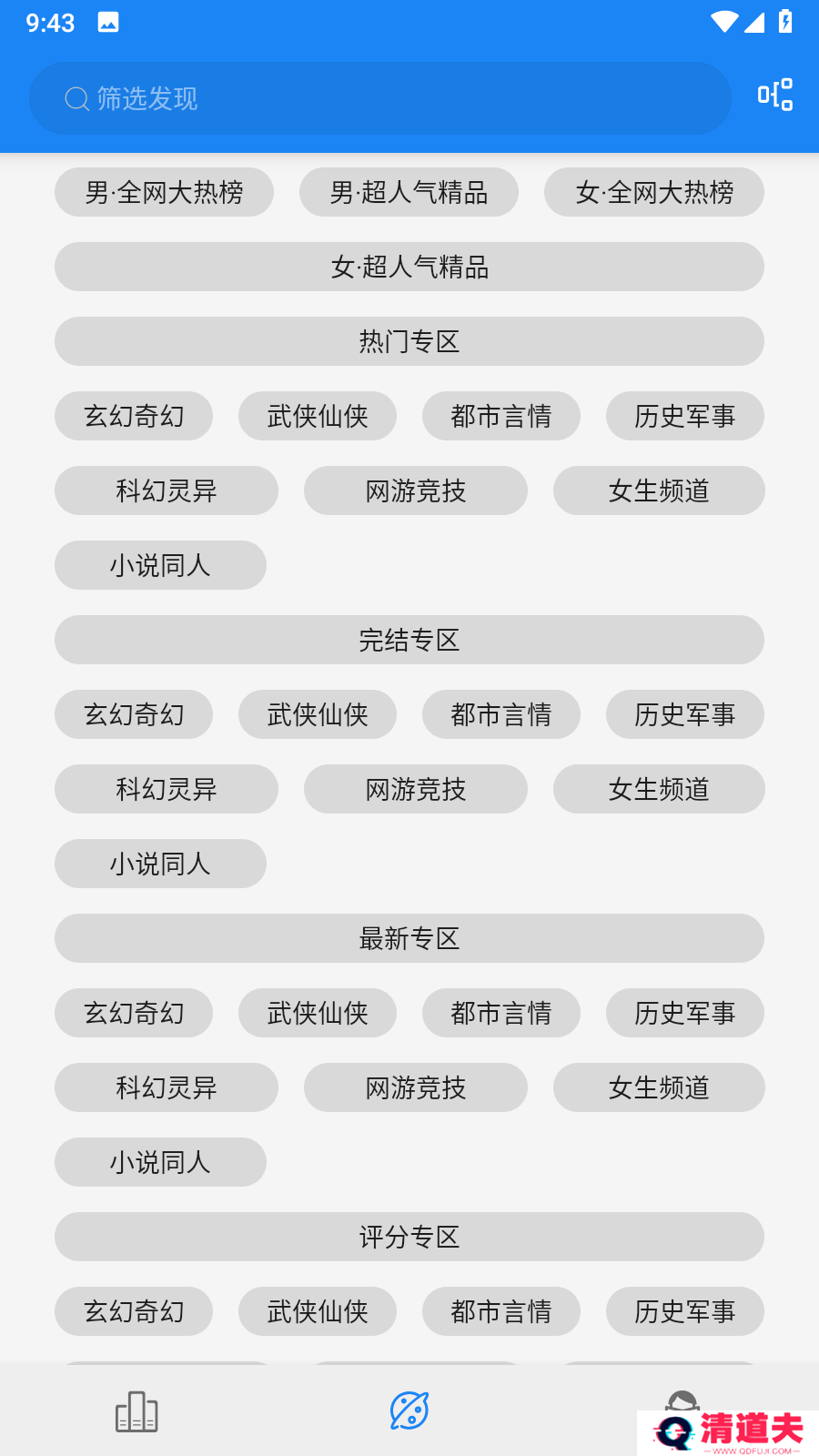Open 都市言情 under 热门专区
The height and width of the screenshot is (1456, 819).
pos(501,416)
